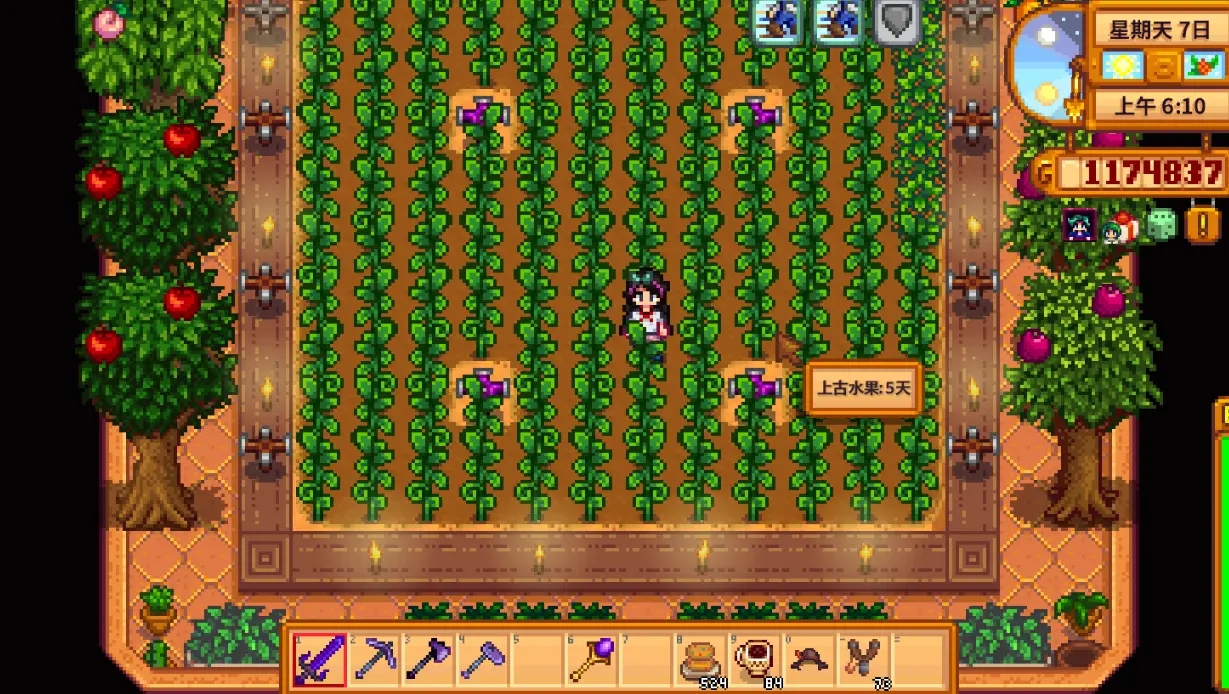Select the axe in hotbar slot 3
Screen dimensions: 1229x694
pos(430,660)
